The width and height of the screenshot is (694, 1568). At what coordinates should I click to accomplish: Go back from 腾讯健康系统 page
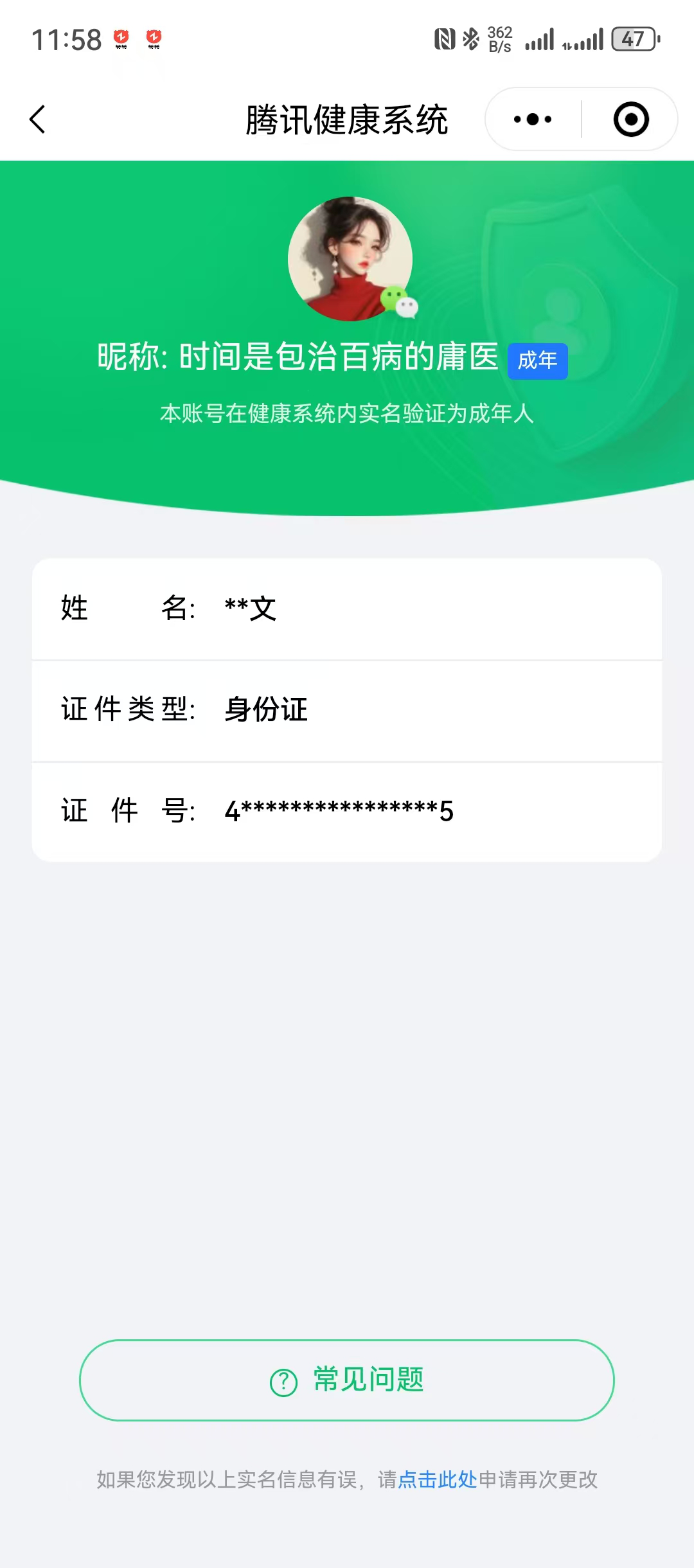coord(38,120)
